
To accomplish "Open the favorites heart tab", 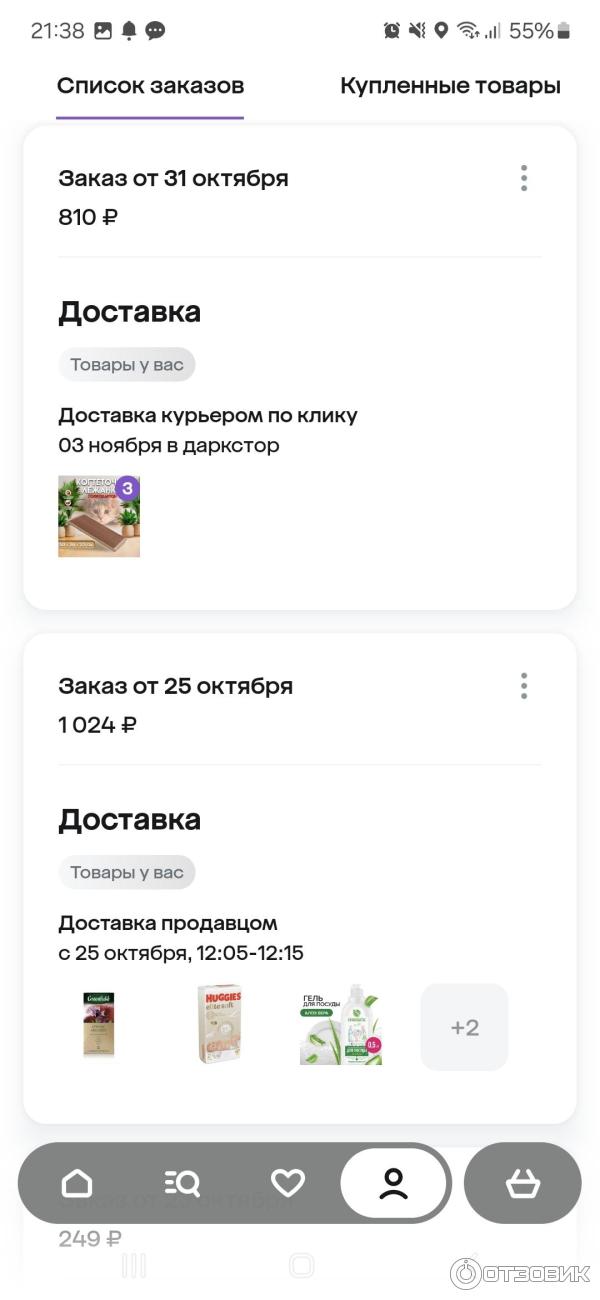I will coord(288,1184).
